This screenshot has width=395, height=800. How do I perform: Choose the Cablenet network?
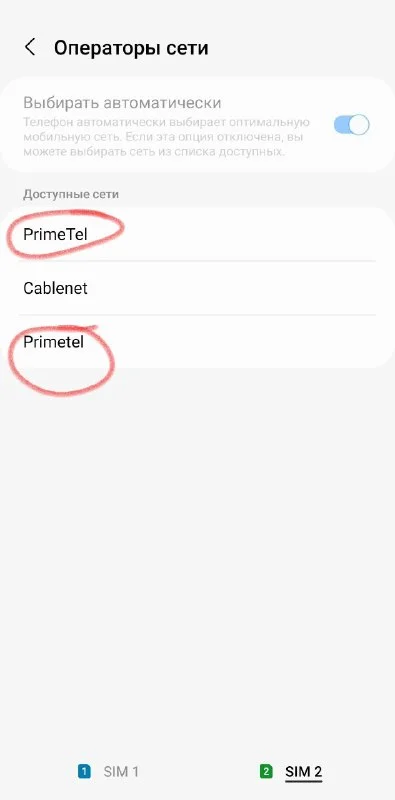198,288
